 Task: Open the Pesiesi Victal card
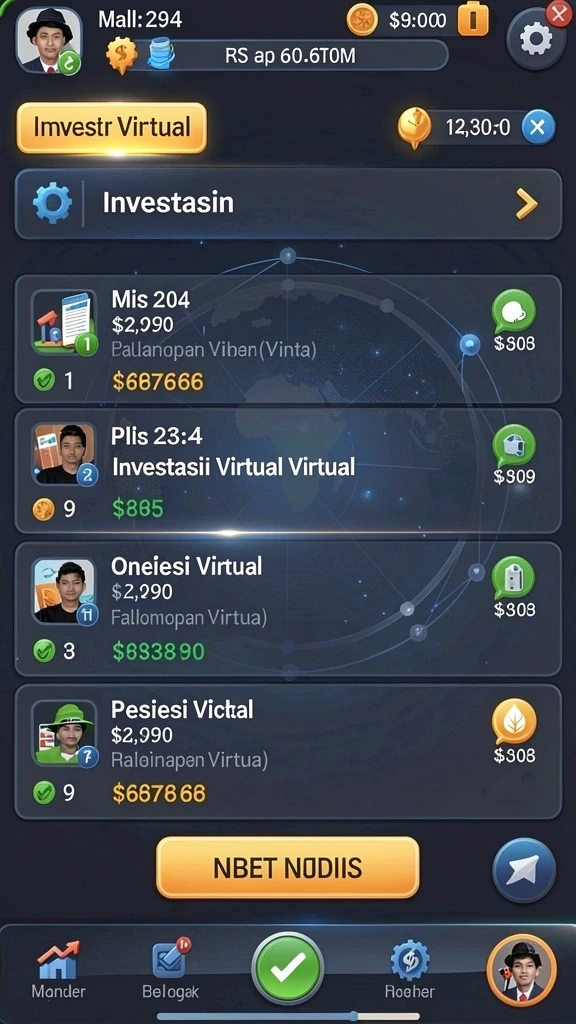click(288, 751)
